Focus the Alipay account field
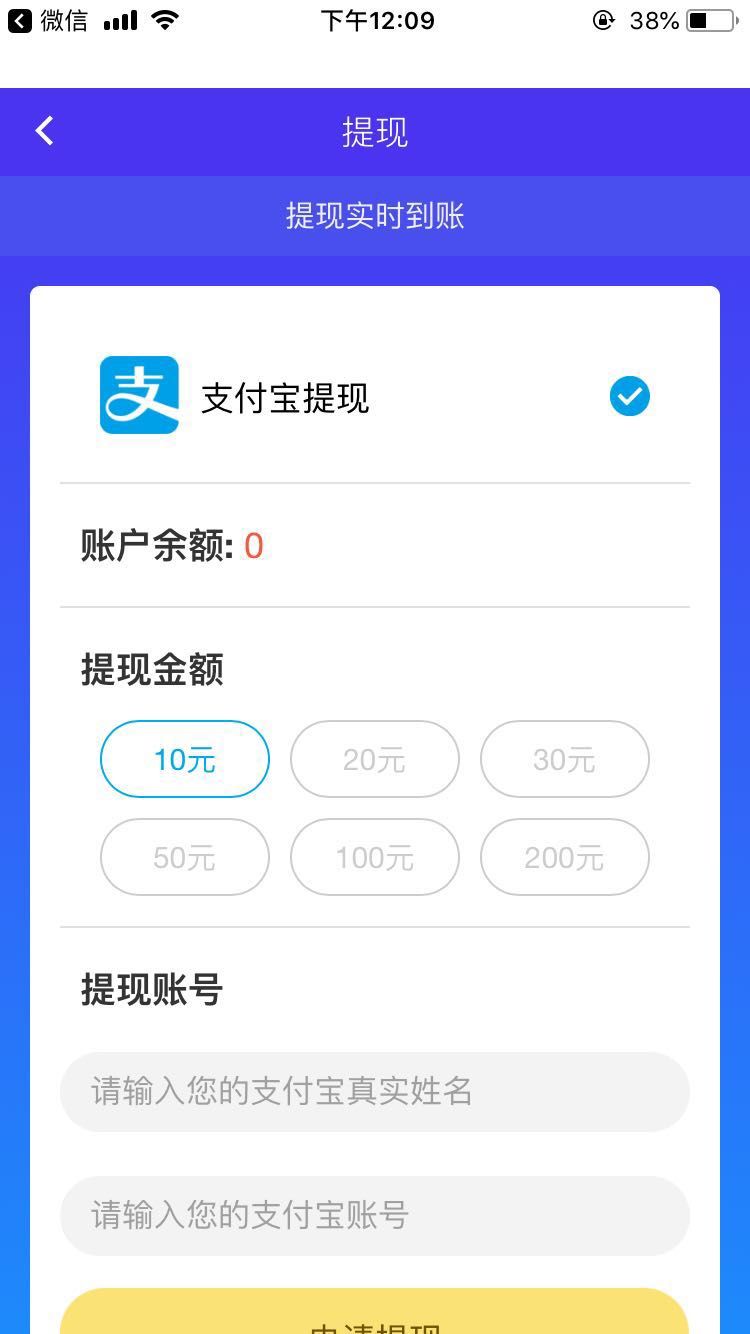 [x=375, y=1215]
